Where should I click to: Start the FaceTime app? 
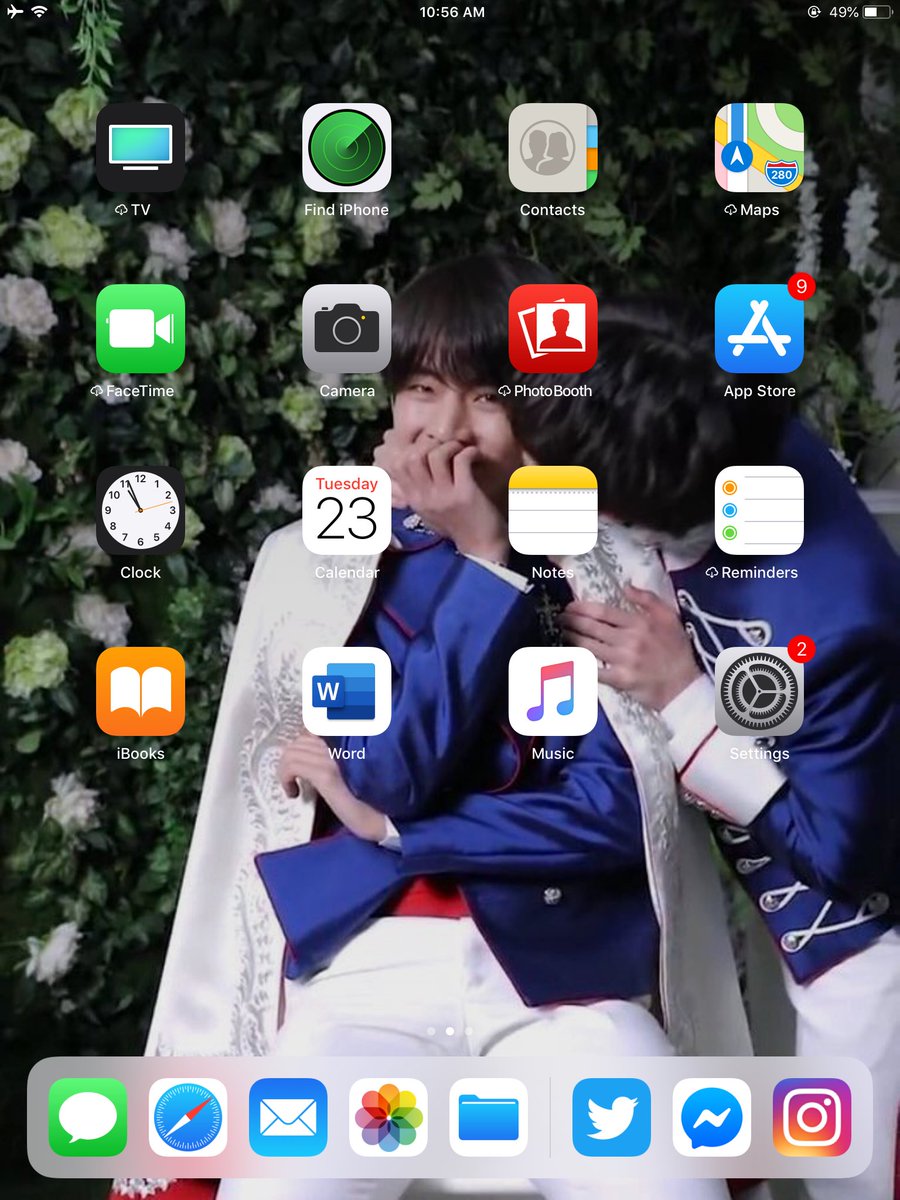[140, 329]
